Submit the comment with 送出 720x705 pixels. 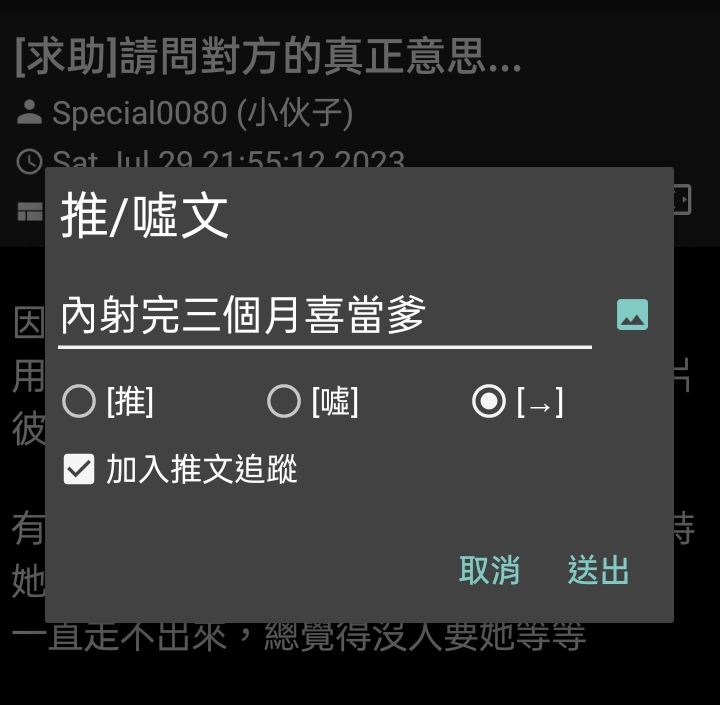(598, 570)
